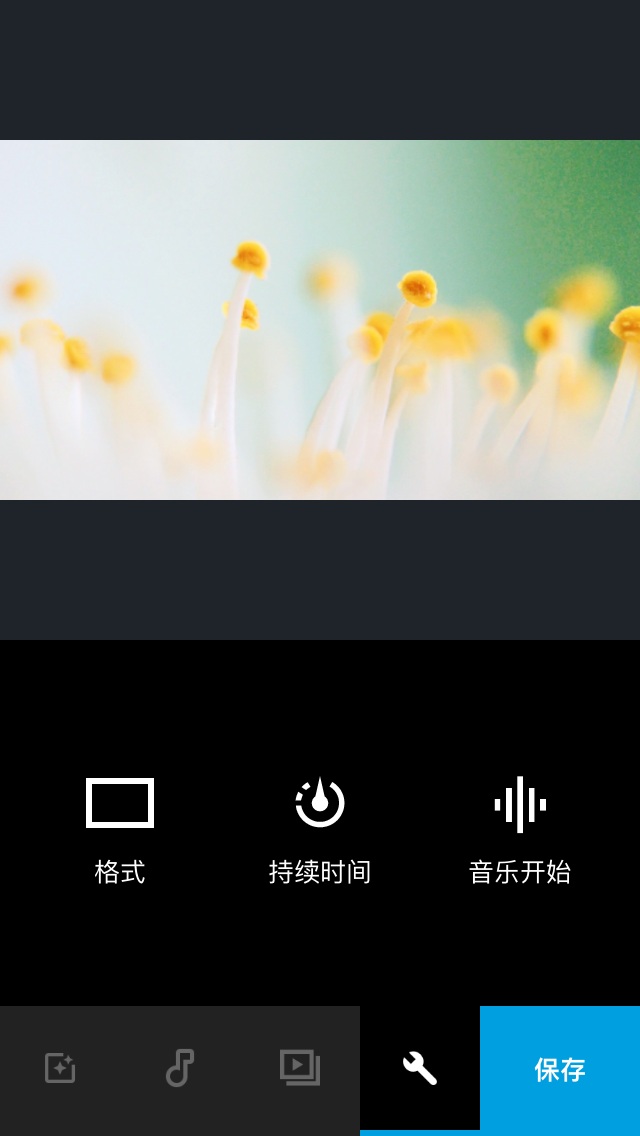The width and height of the screenshot is (640, 1136).
Task: Switch to the style effects tab
Action: tap(60, 1068)
